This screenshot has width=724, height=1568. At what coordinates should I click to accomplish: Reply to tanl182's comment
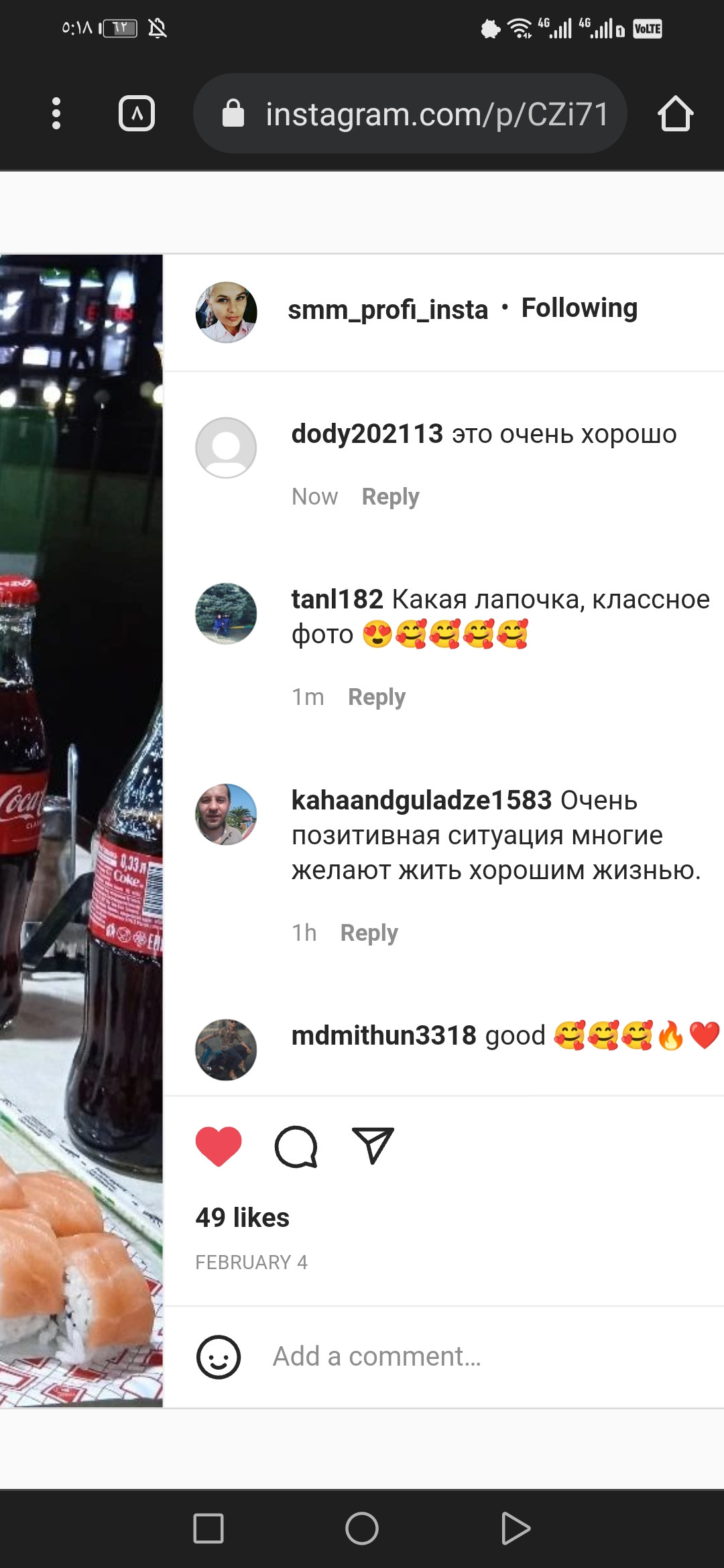click(377, 697)
